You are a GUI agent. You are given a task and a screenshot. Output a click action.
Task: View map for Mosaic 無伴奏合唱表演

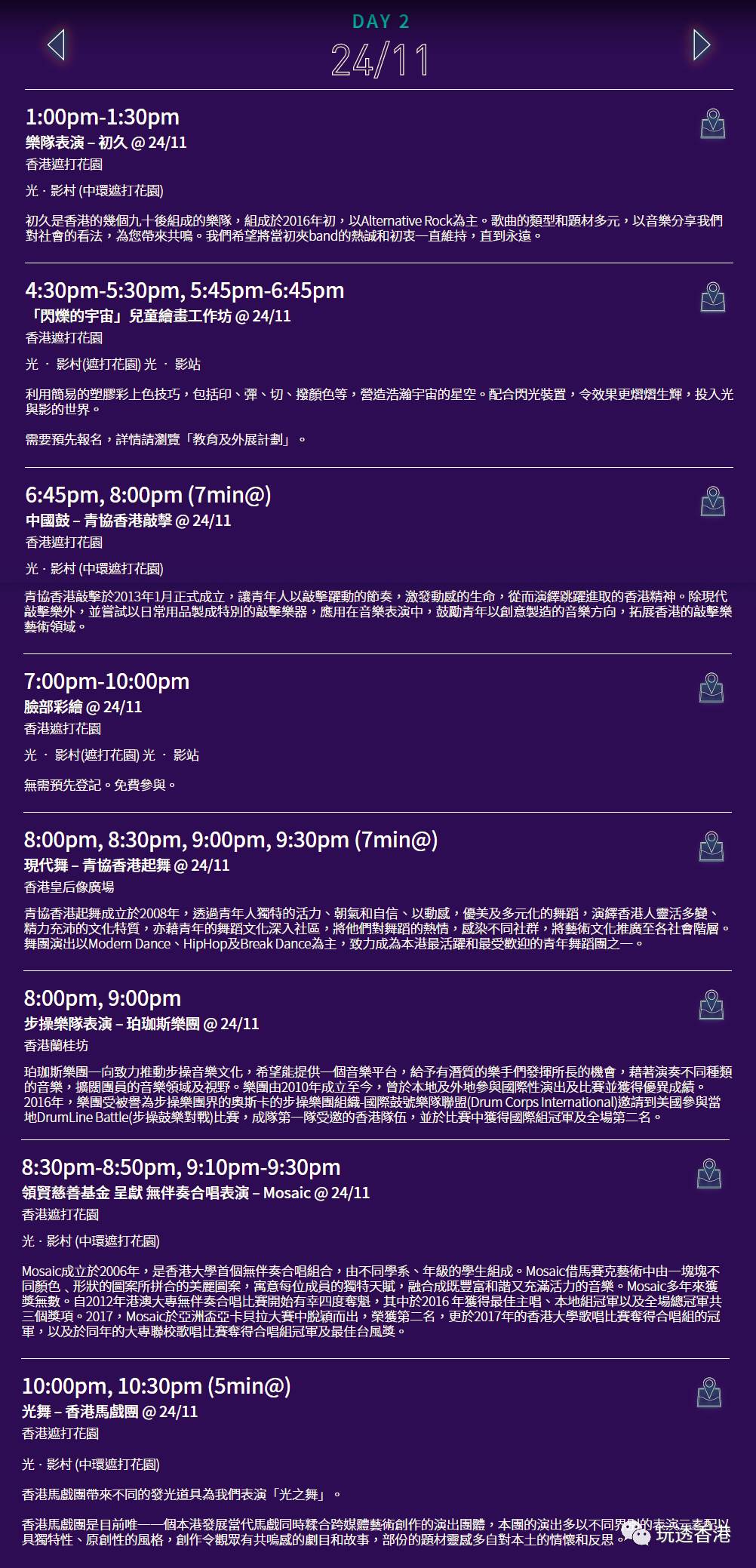709,1174
